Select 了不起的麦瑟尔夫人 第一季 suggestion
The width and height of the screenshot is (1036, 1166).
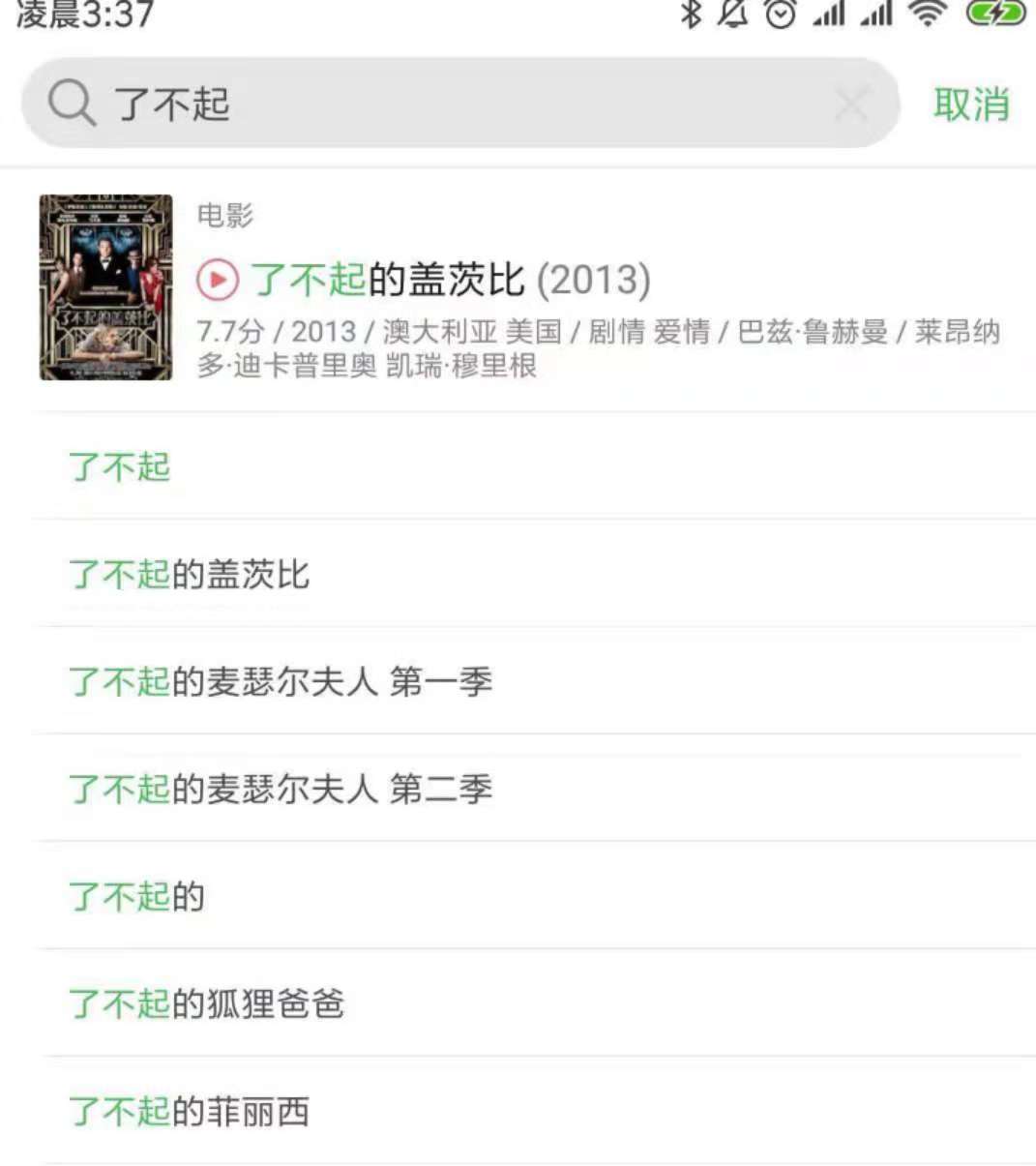[281, 682]
